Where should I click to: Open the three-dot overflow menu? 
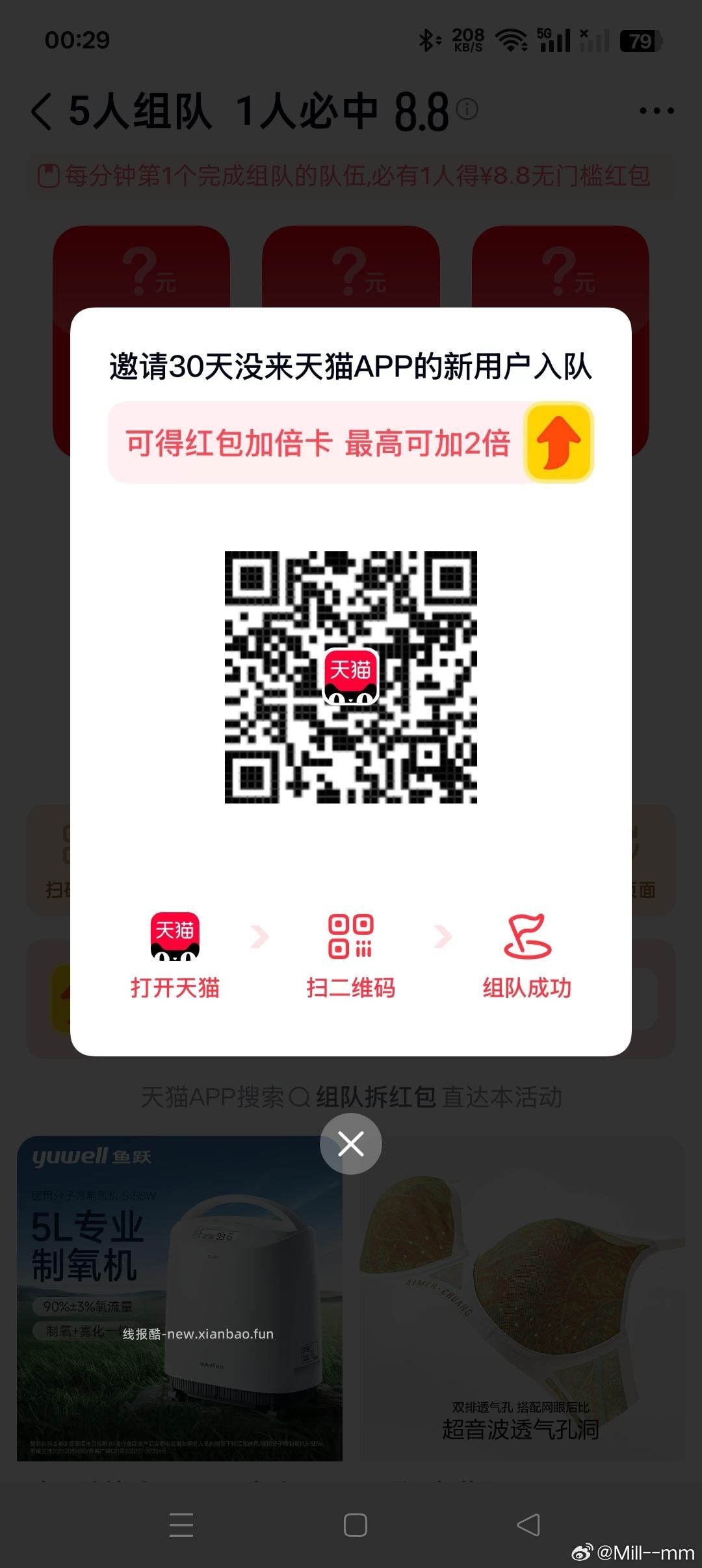coord(656,111)
